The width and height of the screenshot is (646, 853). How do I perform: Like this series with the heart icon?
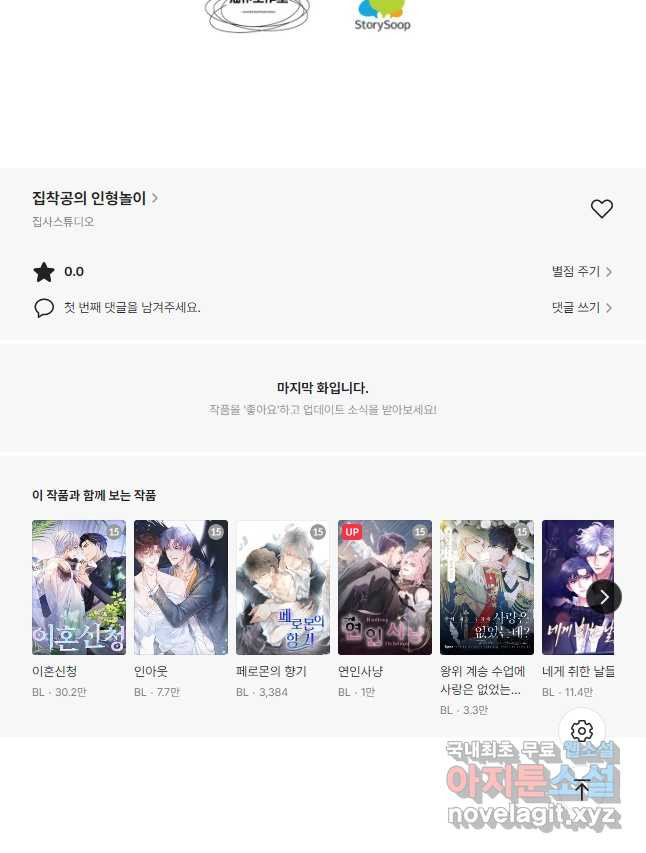click(x=601, y=209)
